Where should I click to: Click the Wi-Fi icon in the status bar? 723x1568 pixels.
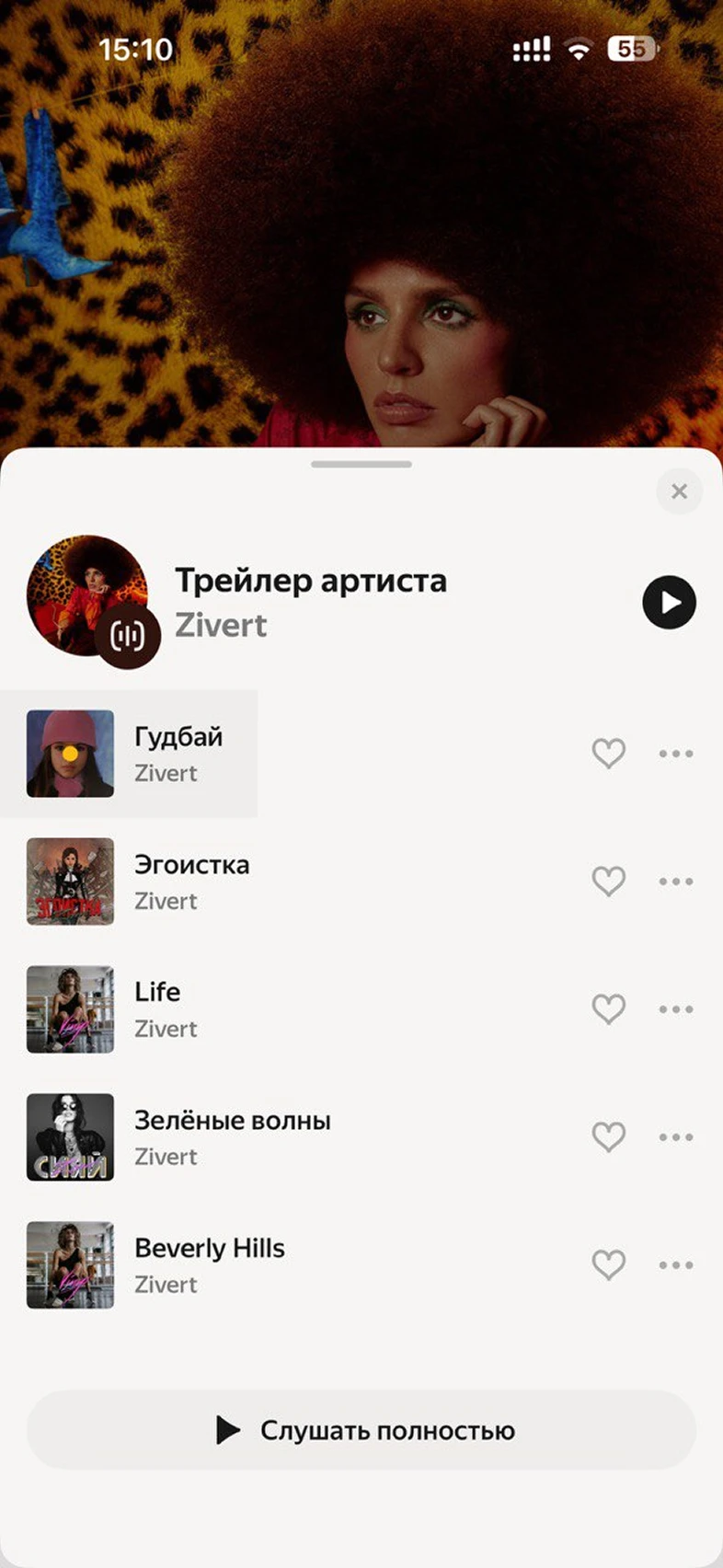[579, 51]
